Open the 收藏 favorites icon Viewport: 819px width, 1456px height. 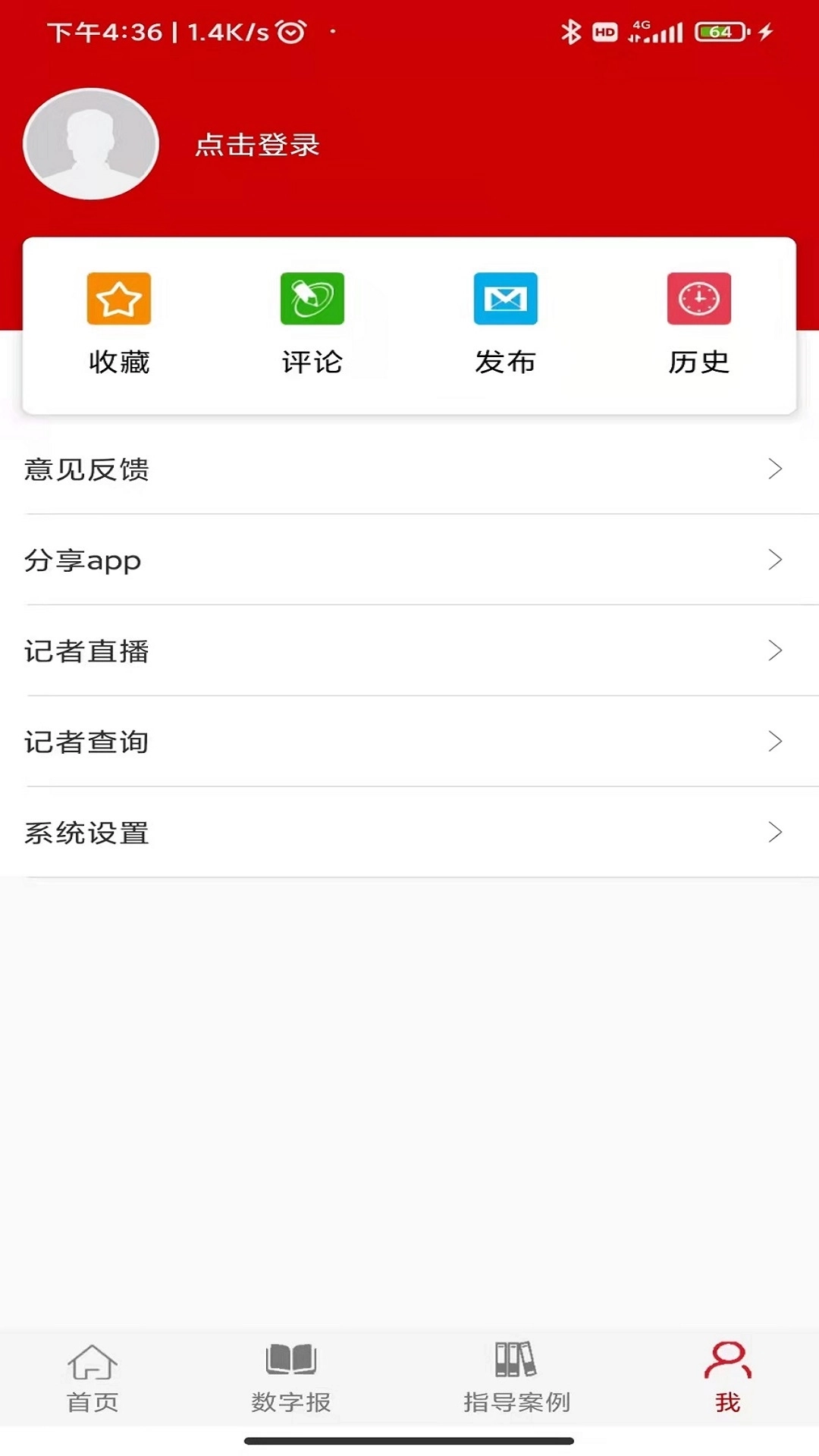click(118, 299)
